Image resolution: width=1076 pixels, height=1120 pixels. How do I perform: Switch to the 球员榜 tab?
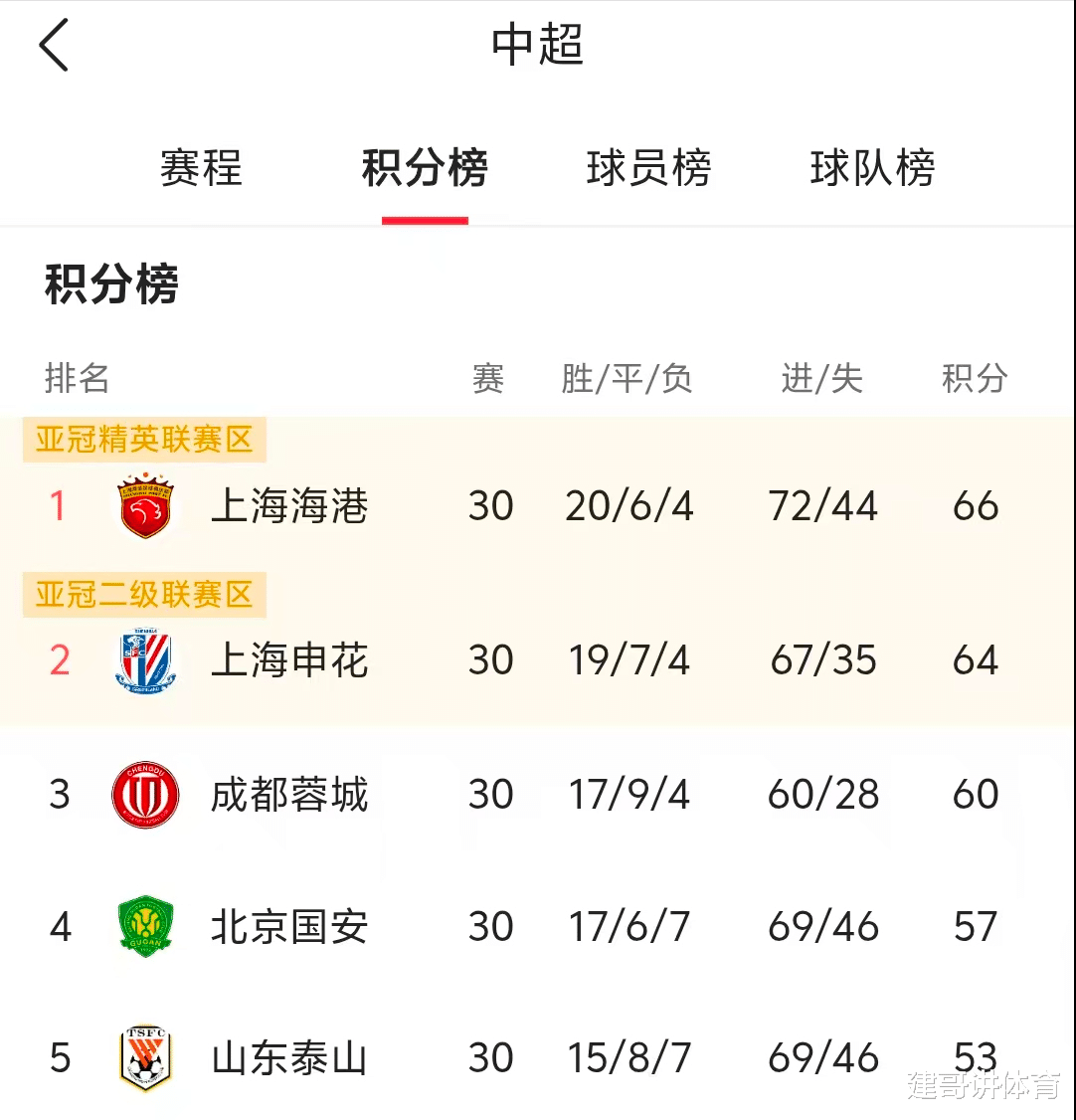tap(648, 168)
